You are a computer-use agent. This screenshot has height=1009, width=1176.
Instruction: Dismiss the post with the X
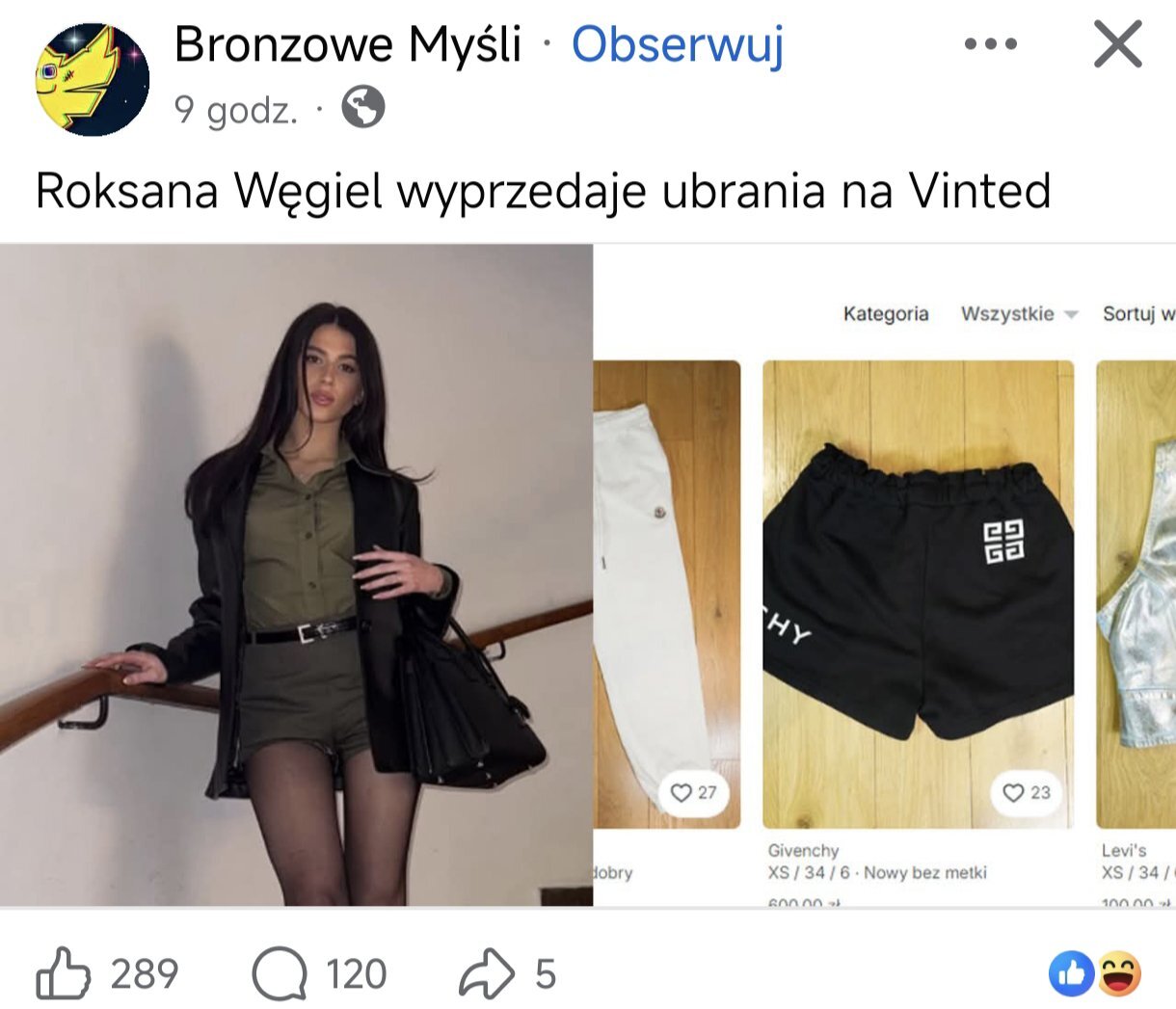1117,44
